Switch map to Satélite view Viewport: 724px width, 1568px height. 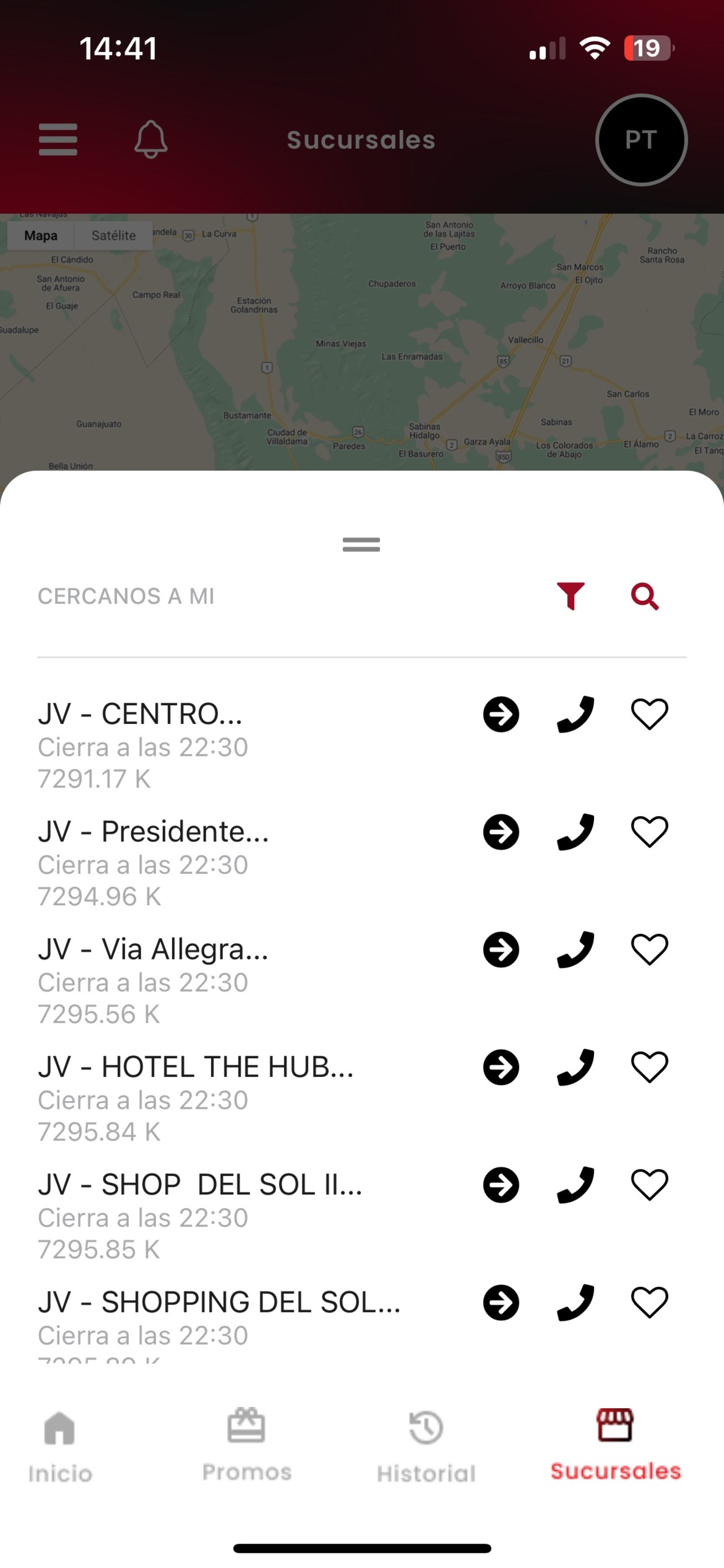coord(114,236)
